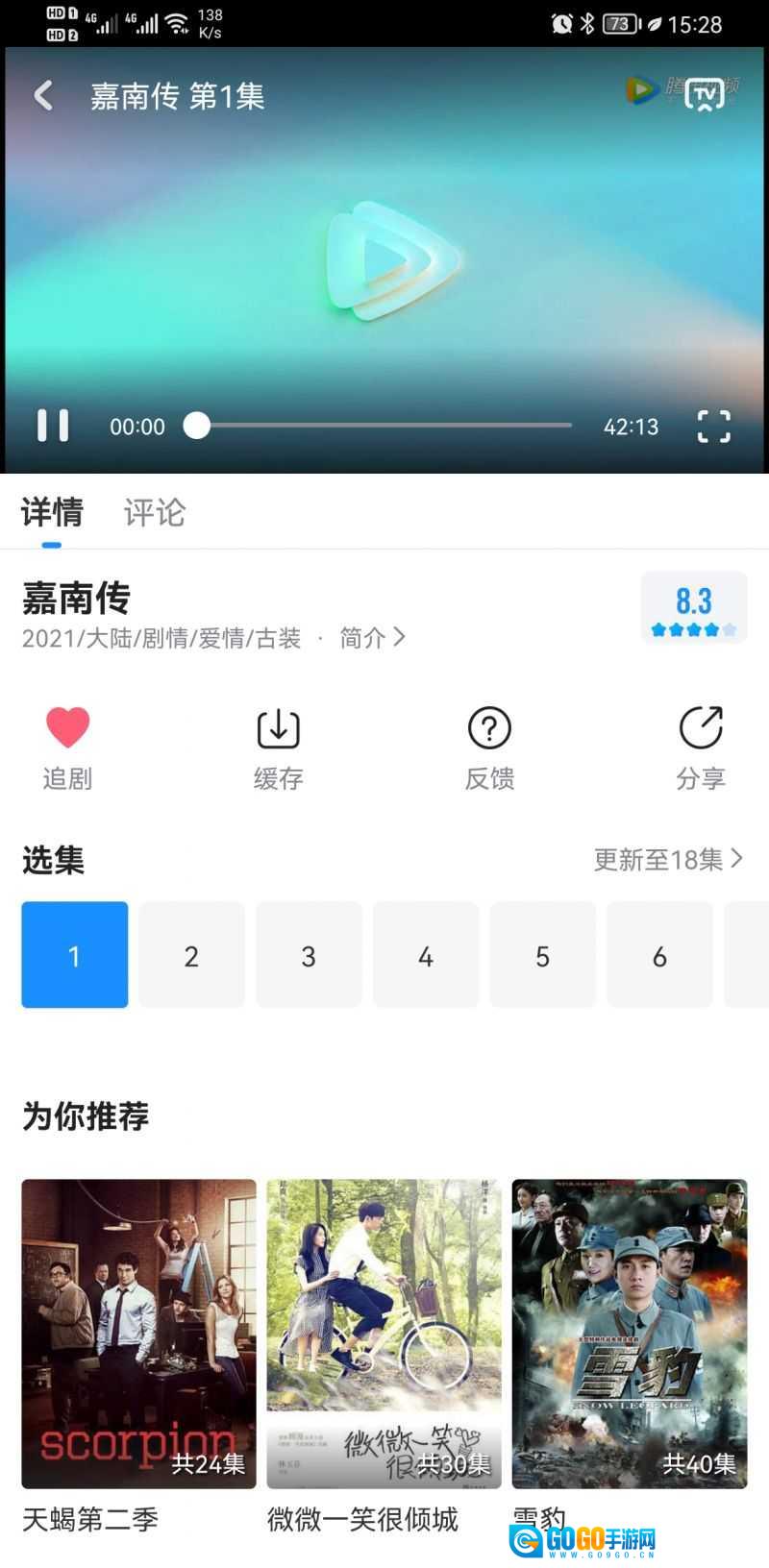Select the 详情 tab
Screen dimensions: 769x1568
click(52, 512)
